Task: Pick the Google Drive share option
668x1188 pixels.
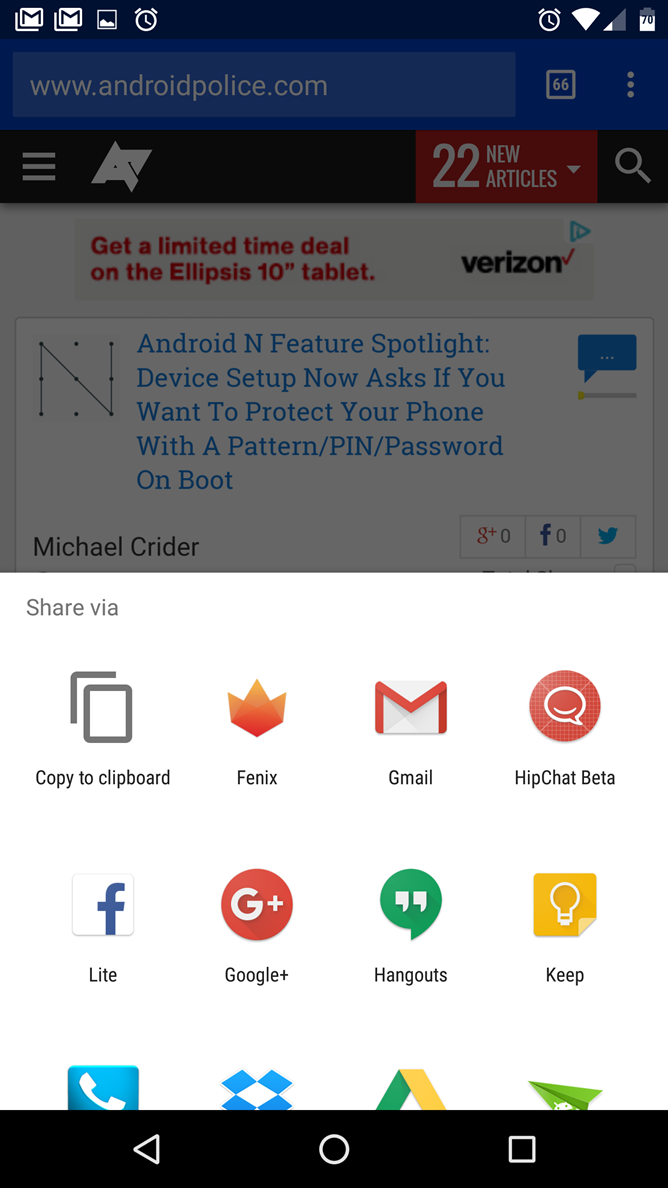Action: tap(410, 1088)
